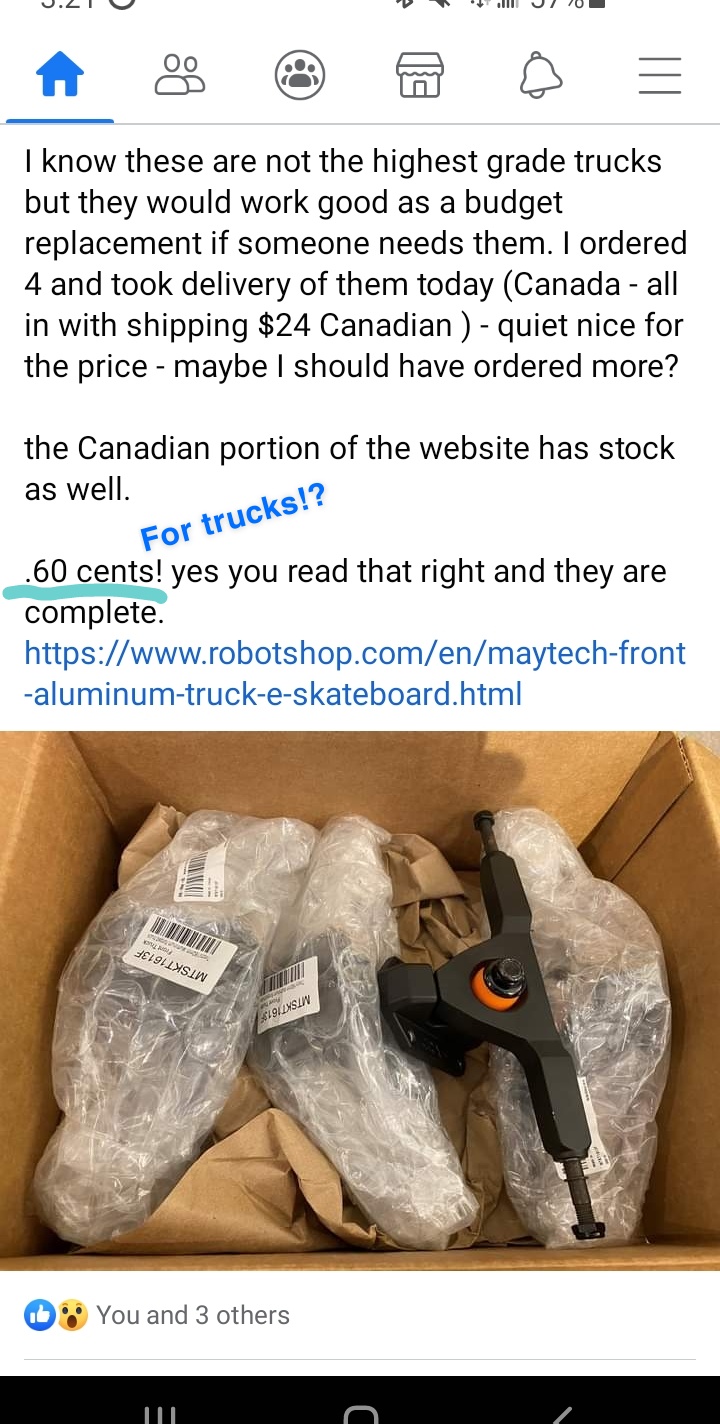Open the robotshop.com truck link
The height and width of the screenshot is (1424, 720).
coord(354,673)
